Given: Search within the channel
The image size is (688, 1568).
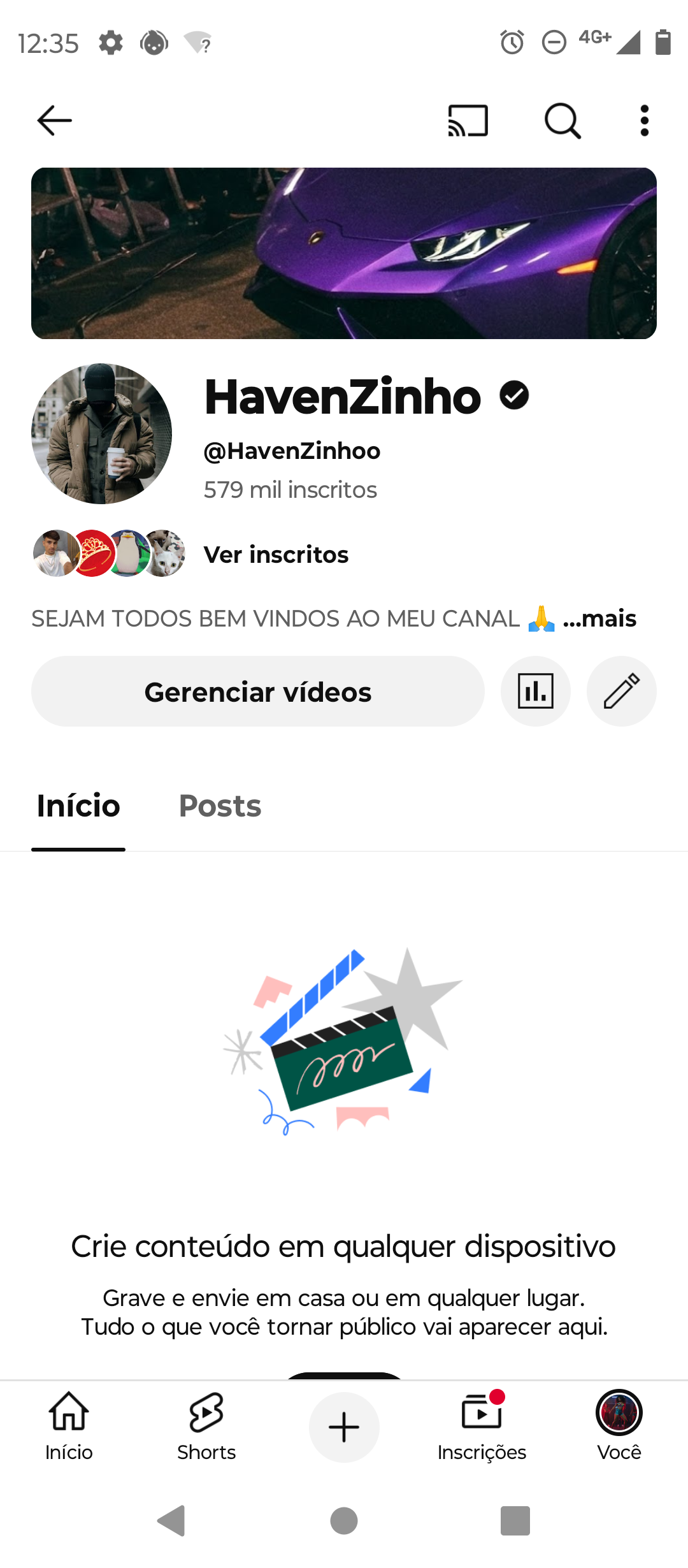Looking at the screenshot, I should pyautogui.click(x=563, y=120).
